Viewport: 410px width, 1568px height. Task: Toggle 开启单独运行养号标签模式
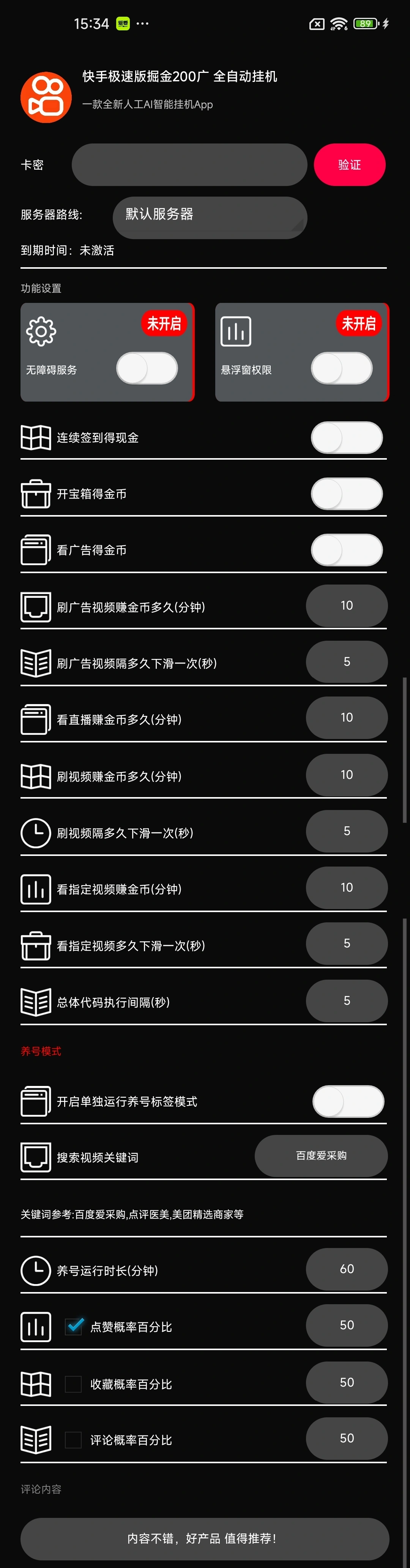(x=347, y=1101)
